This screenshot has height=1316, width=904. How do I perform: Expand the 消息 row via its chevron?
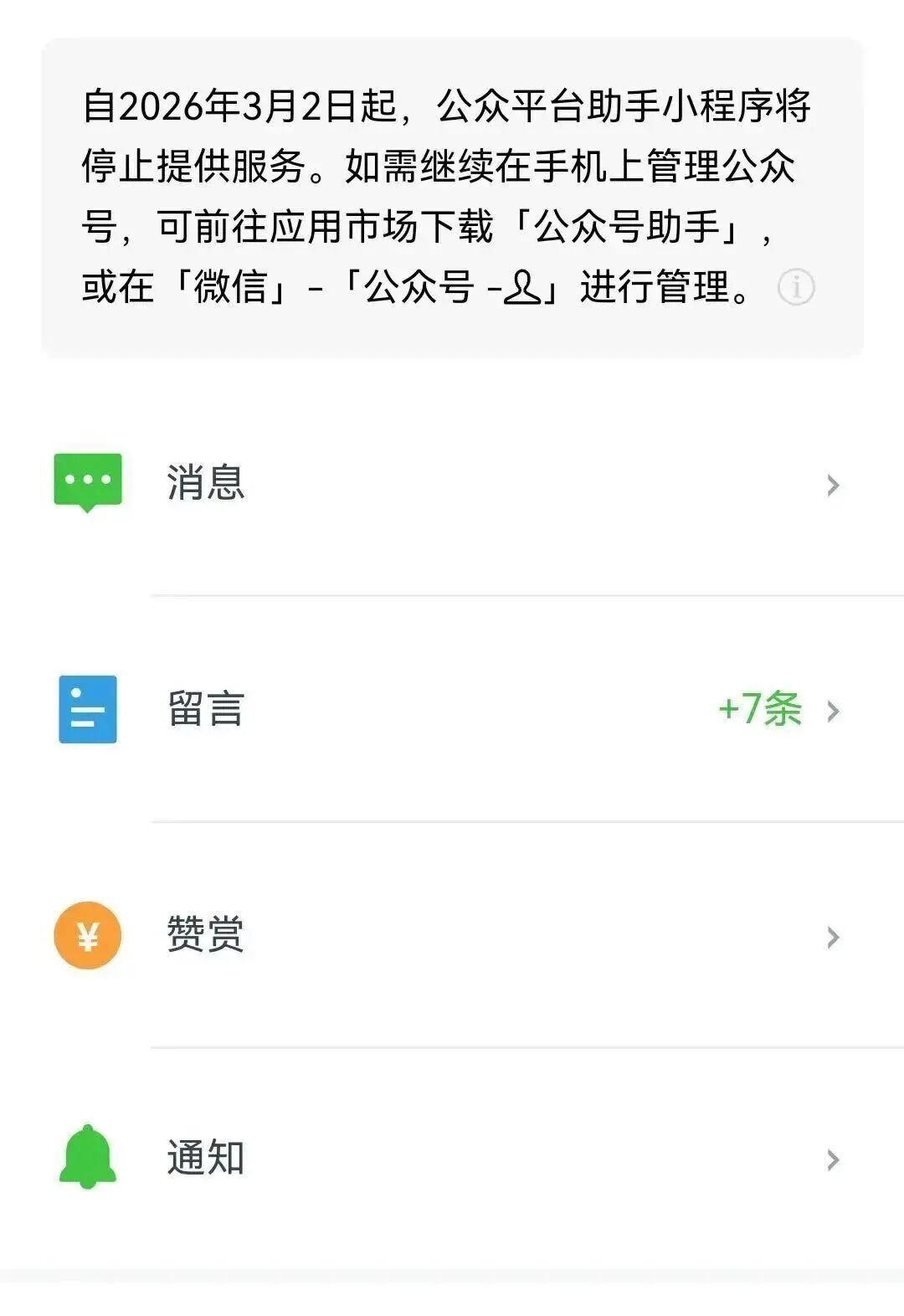point(830,484)
